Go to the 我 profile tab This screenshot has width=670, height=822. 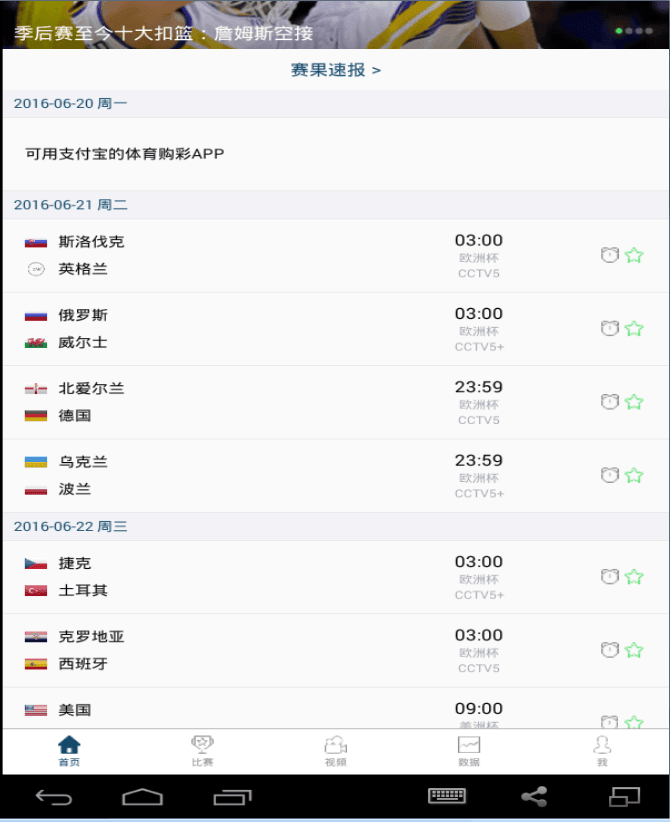click(x=602, y=751)
